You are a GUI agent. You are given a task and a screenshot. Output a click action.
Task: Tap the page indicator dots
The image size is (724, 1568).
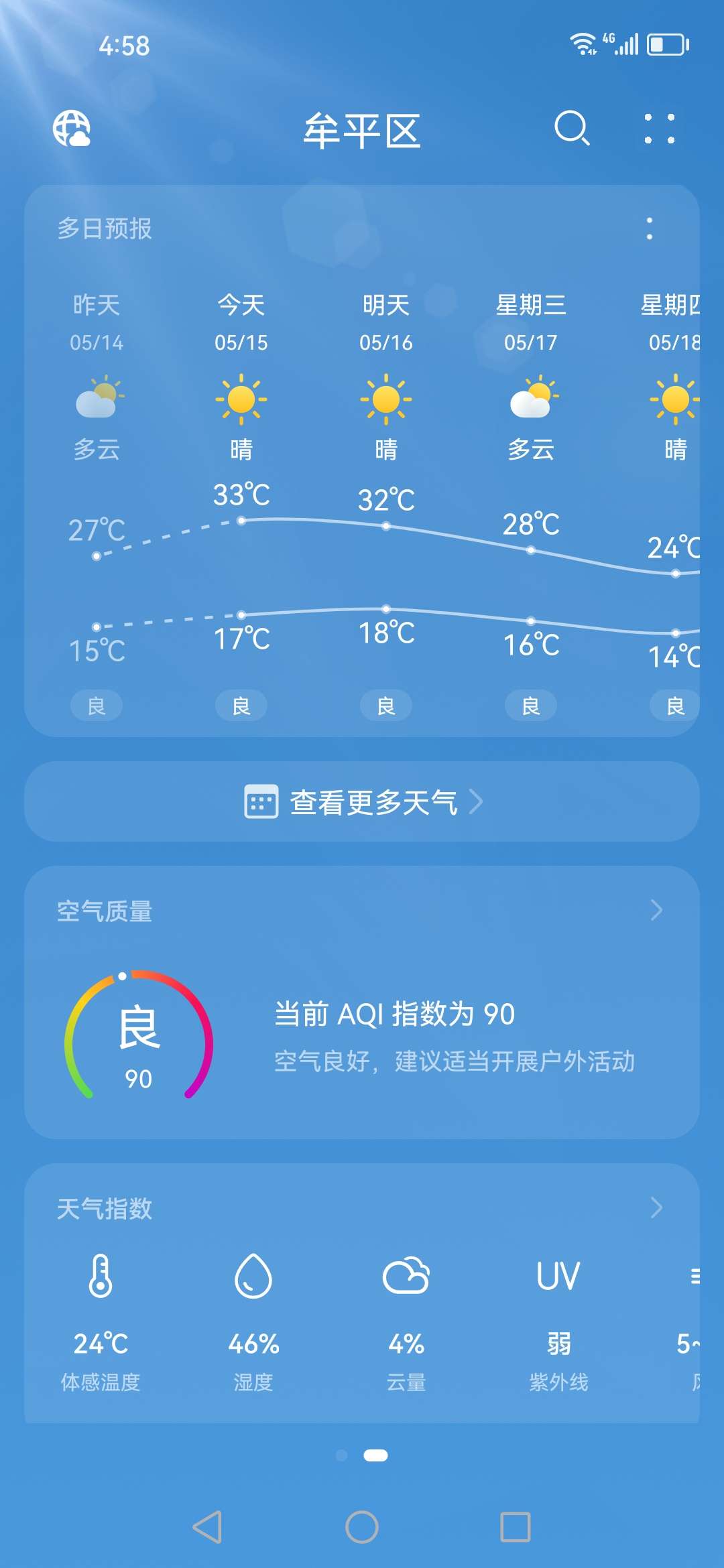362,1455
